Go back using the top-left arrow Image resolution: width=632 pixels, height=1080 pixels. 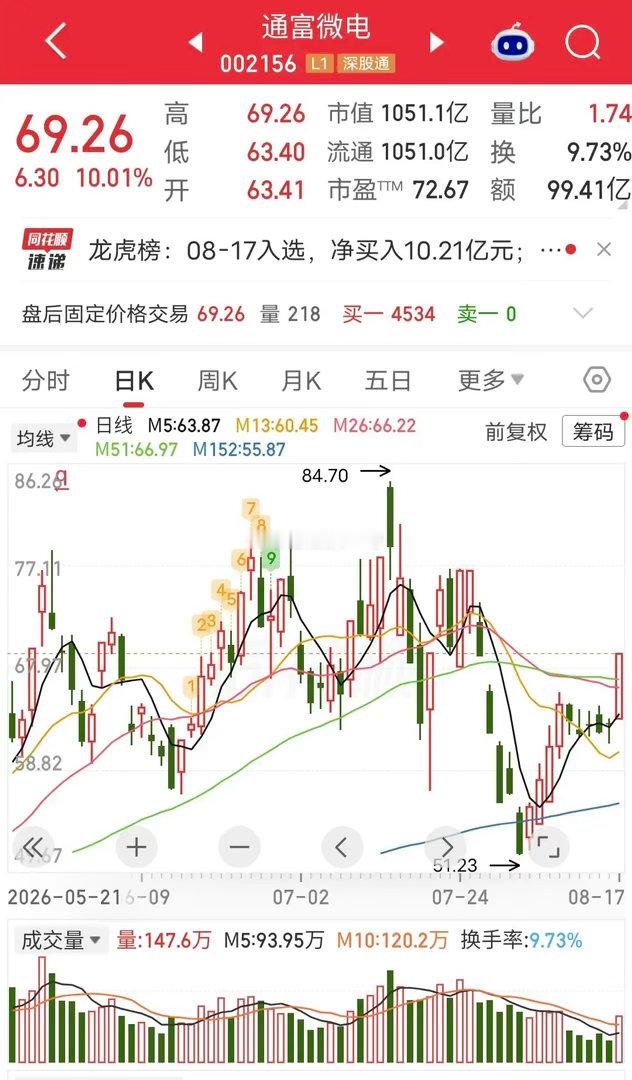56,41
